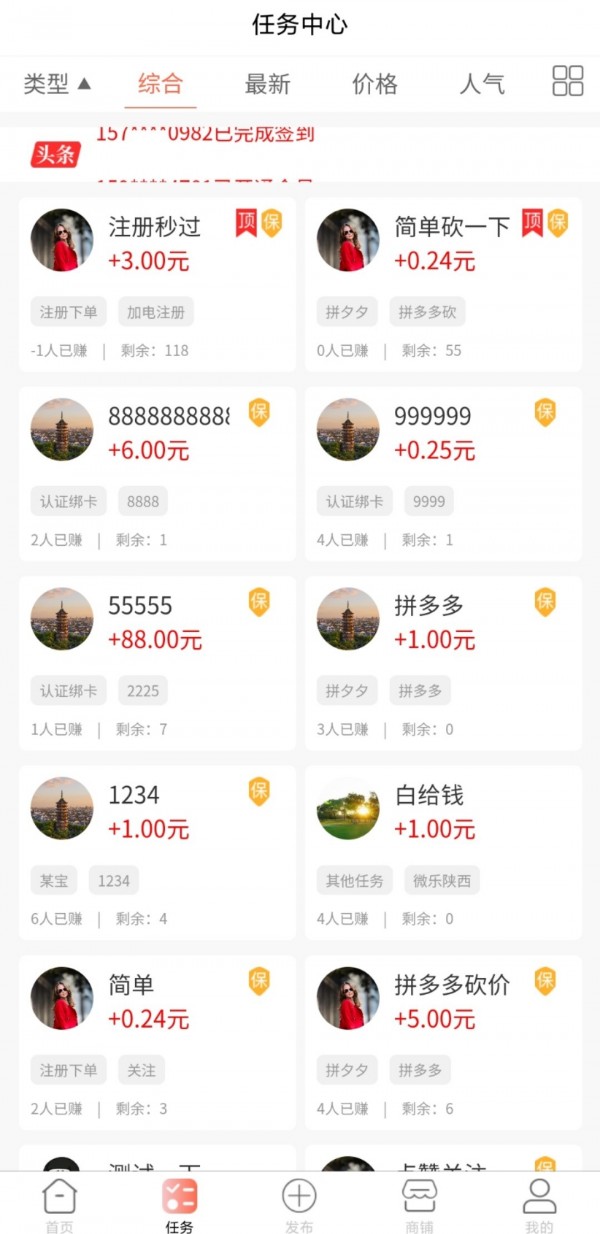Select the 人气 sort tab
Viewport: 600px width, 1234px height.
pyautogui.click(x=481, y=84)
